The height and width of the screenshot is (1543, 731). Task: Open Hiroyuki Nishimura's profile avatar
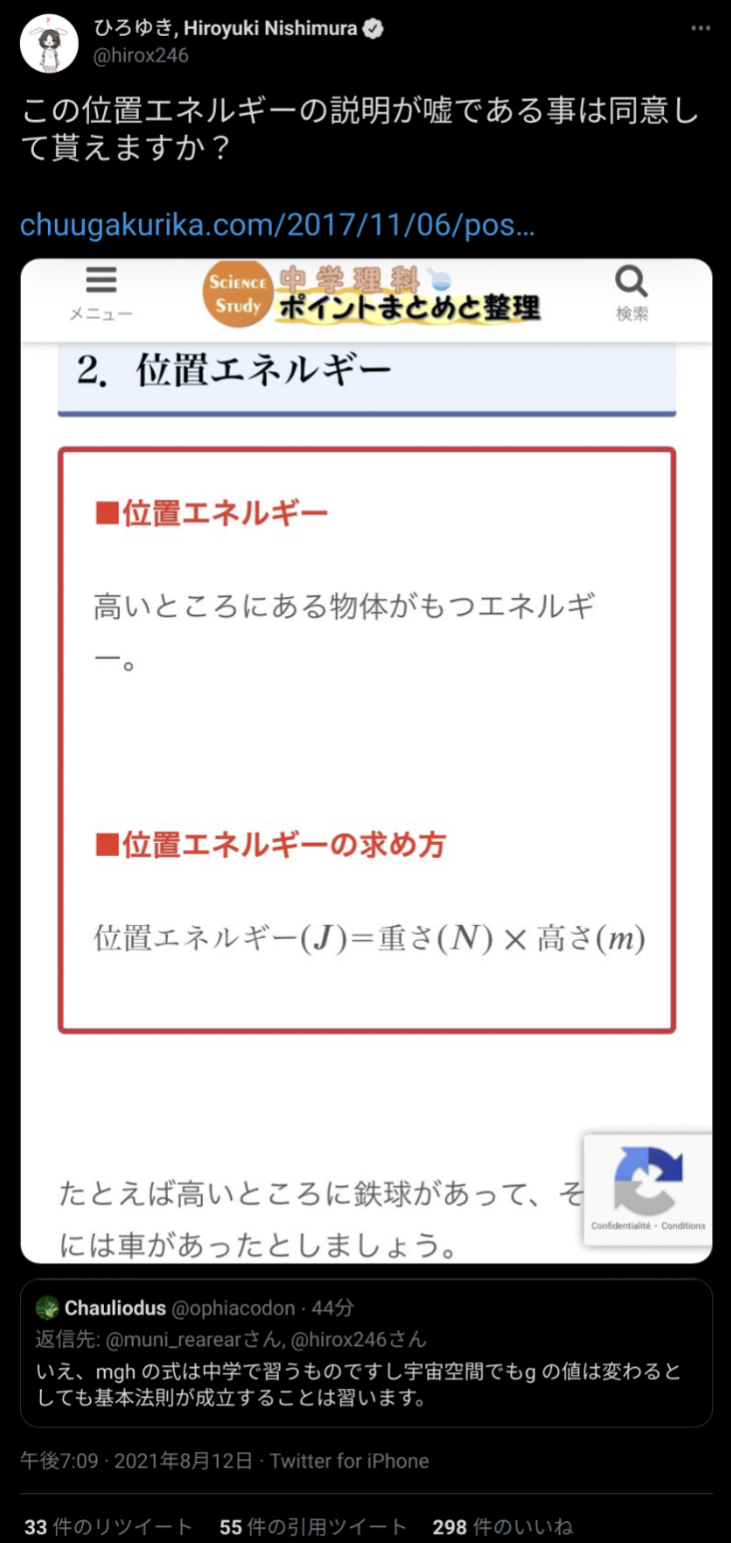click(x=49, y=43)
